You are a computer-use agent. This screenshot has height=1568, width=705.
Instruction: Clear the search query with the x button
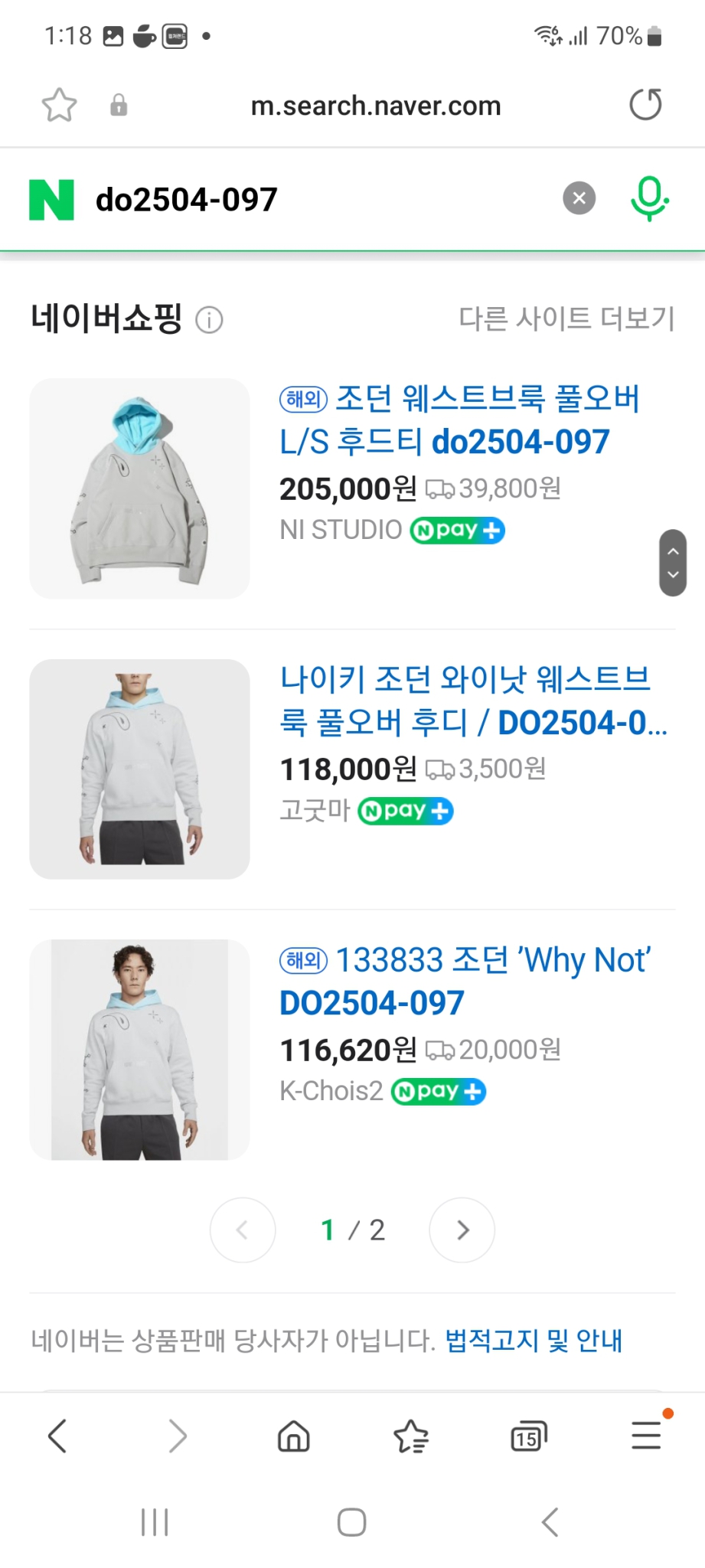click(579, 198)
